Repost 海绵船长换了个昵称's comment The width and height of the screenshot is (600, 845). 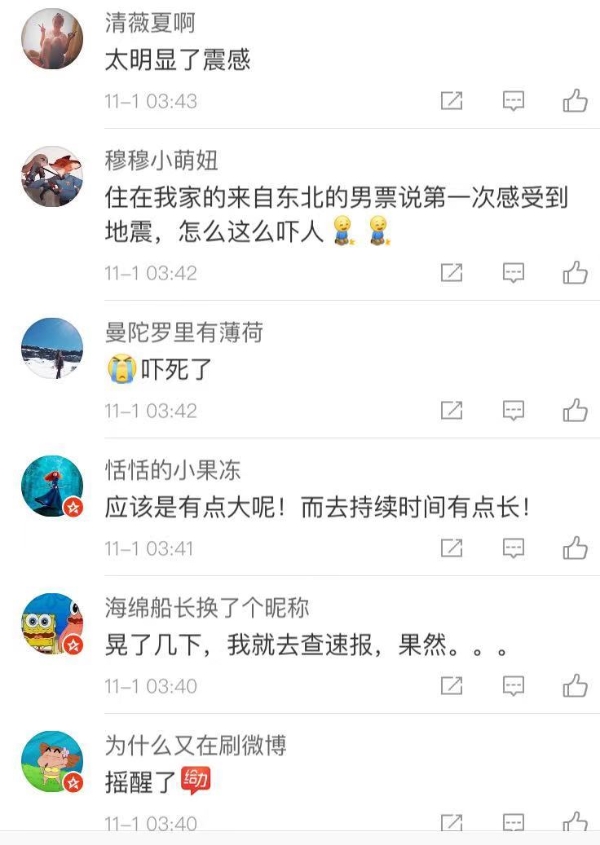coord(452,686)
